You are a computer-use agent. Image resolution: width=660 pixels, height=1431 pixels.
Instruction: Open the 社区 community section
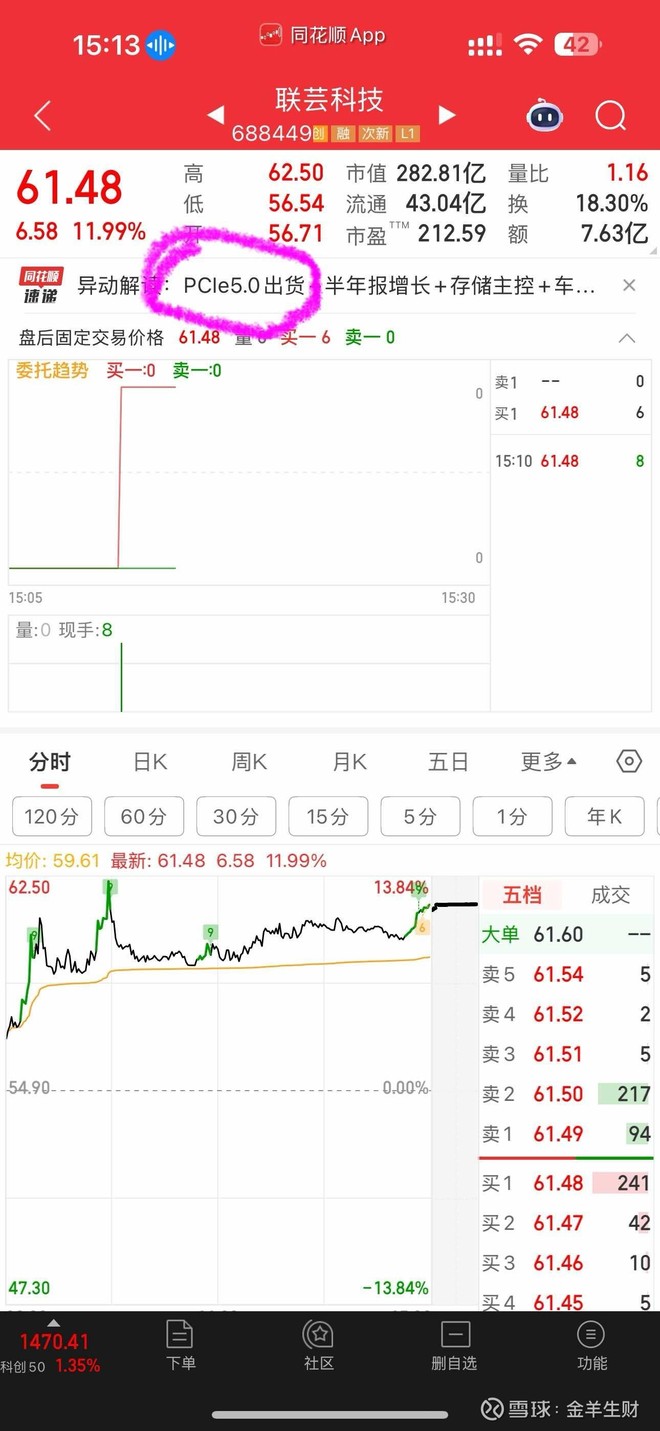[x=318, y=1344]
